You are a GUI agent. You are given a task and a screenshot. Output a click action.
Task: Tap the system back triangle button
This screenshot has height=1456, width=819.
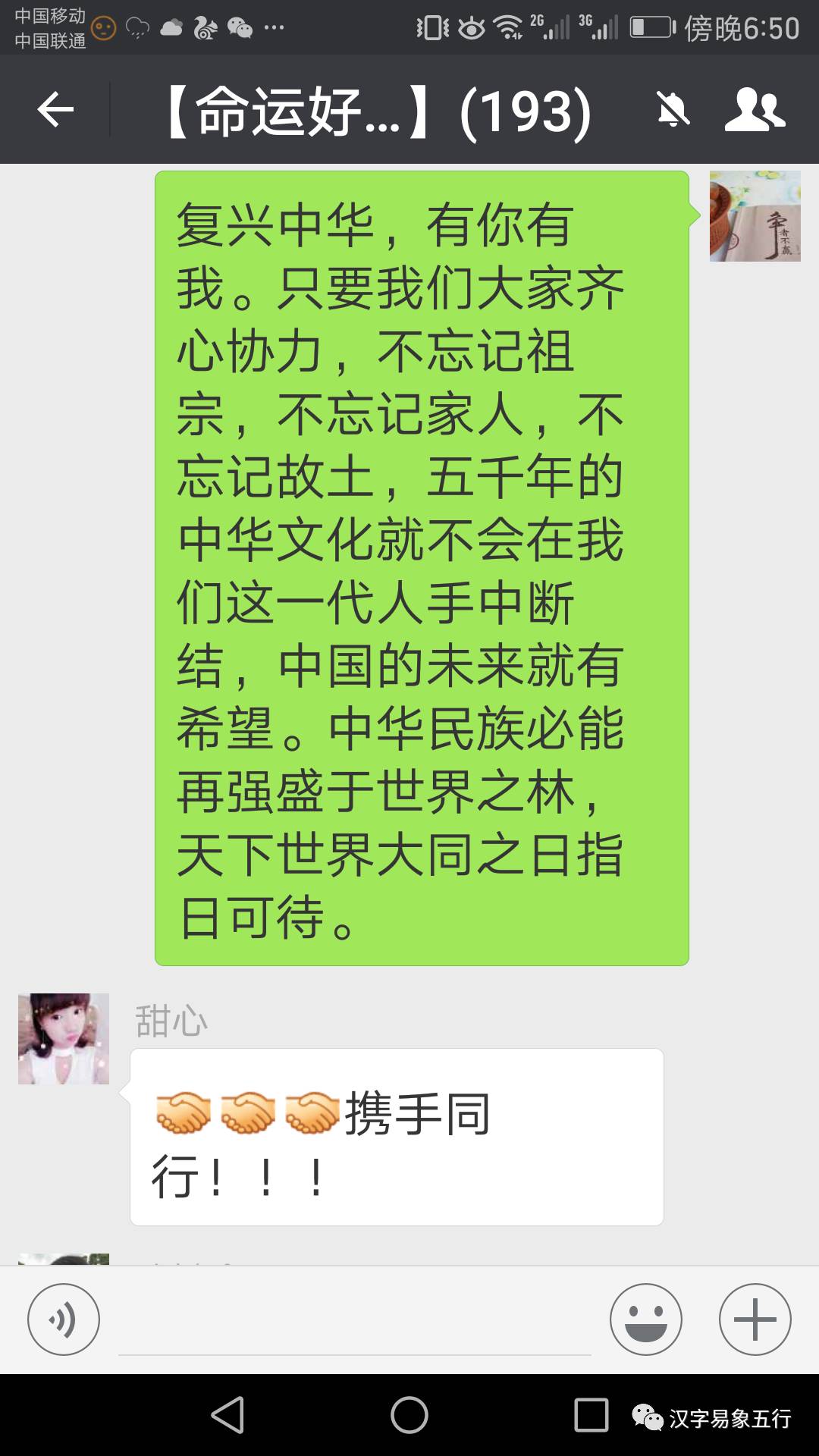(227, 1415)
